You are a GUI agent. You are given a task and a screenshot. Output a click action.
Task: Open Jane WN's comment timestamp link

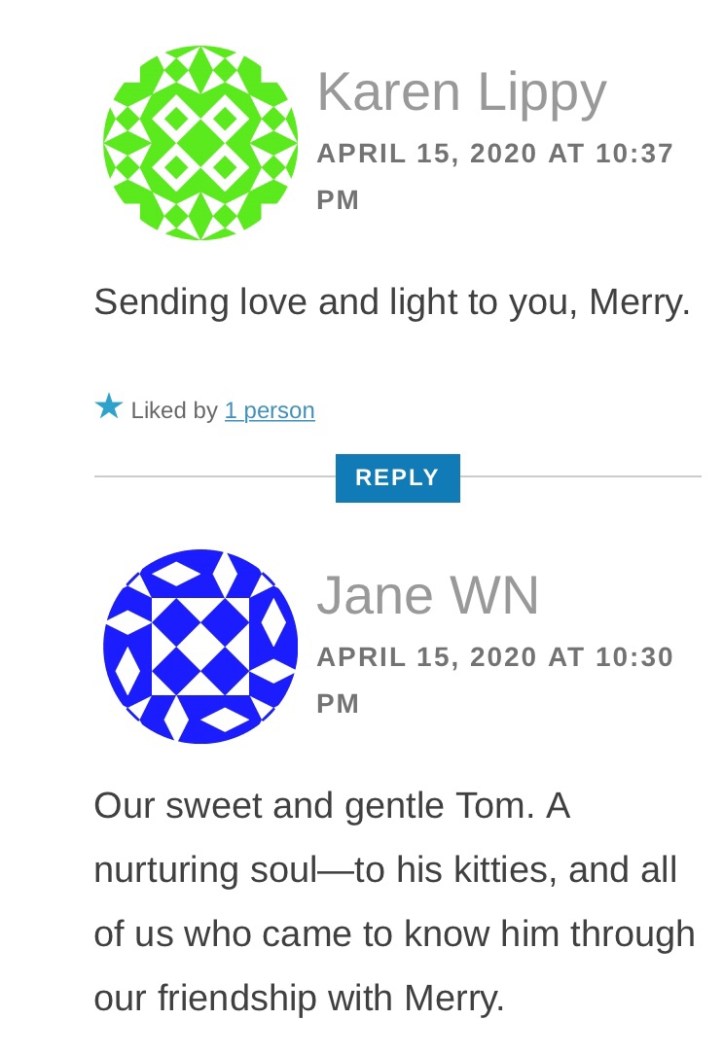[x=494, y=658]
